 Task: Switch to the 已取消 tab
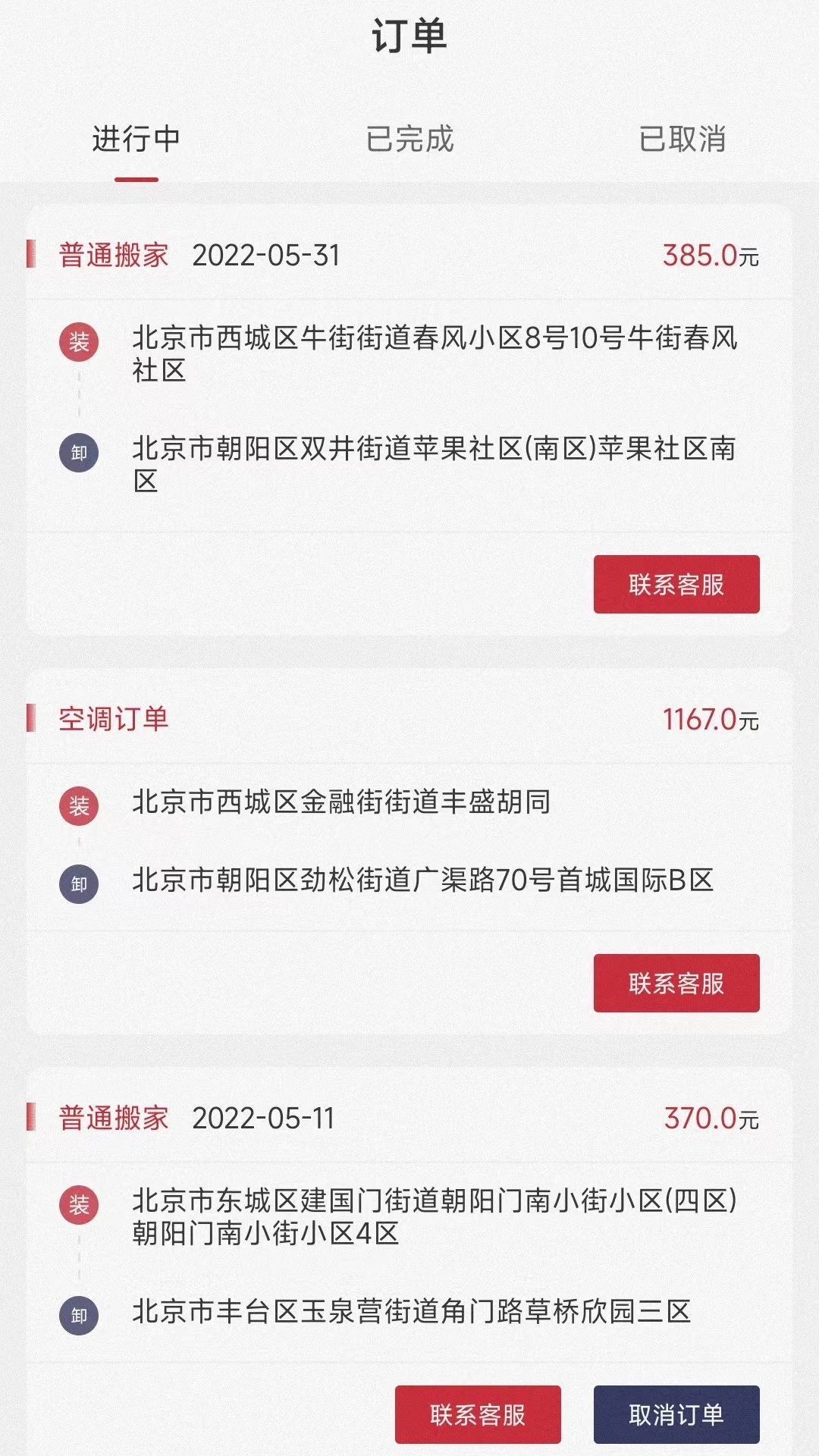[x=682, y=139]
